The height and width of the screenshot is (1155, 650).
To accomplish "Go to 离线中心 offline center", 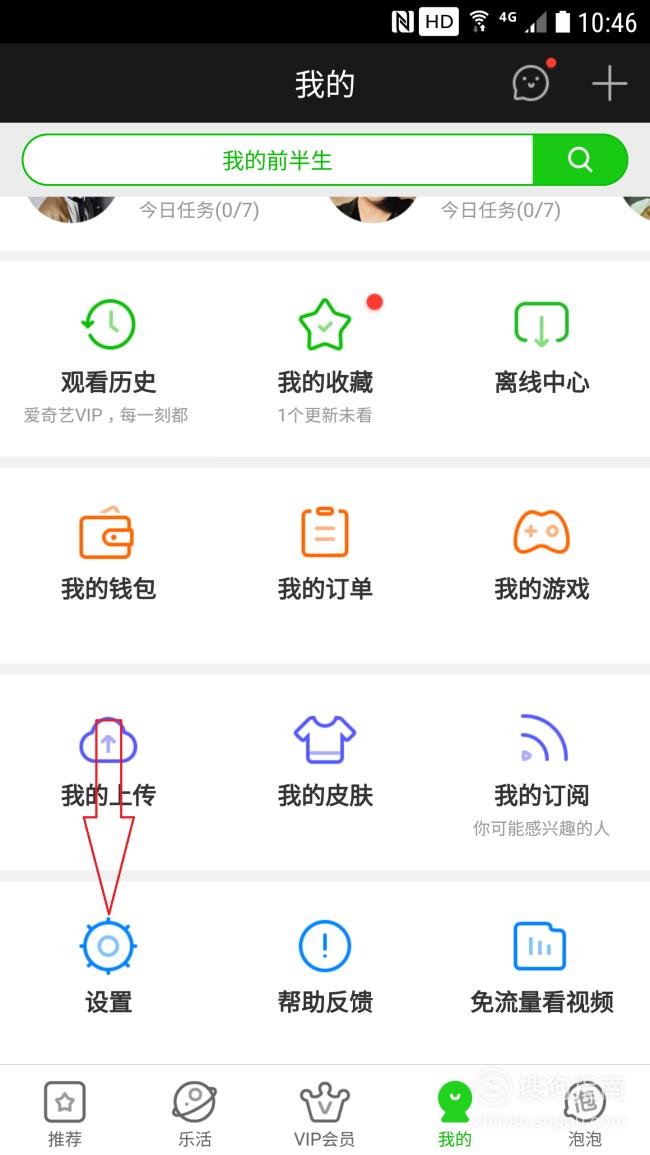I will (542, 348).
